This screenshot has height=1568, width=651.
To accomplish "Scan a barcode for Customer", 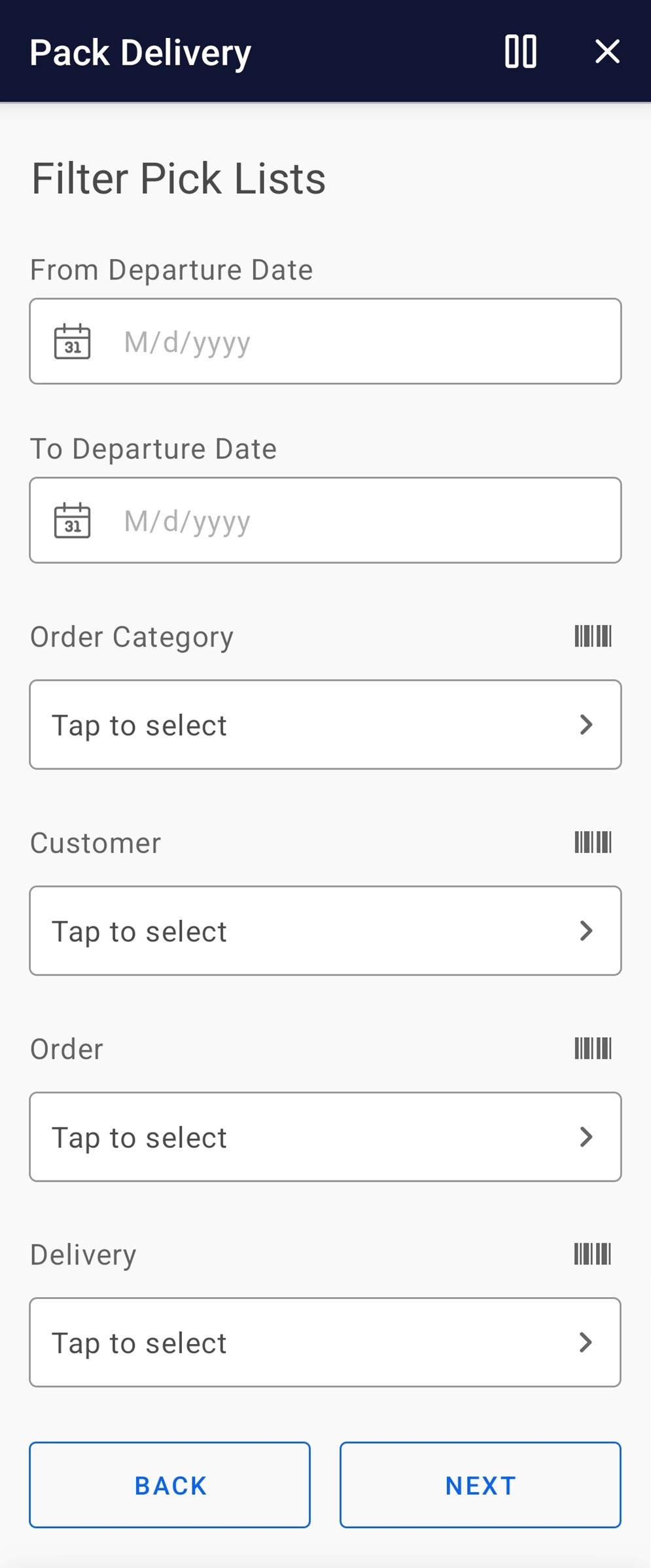I will pos(592,842).
